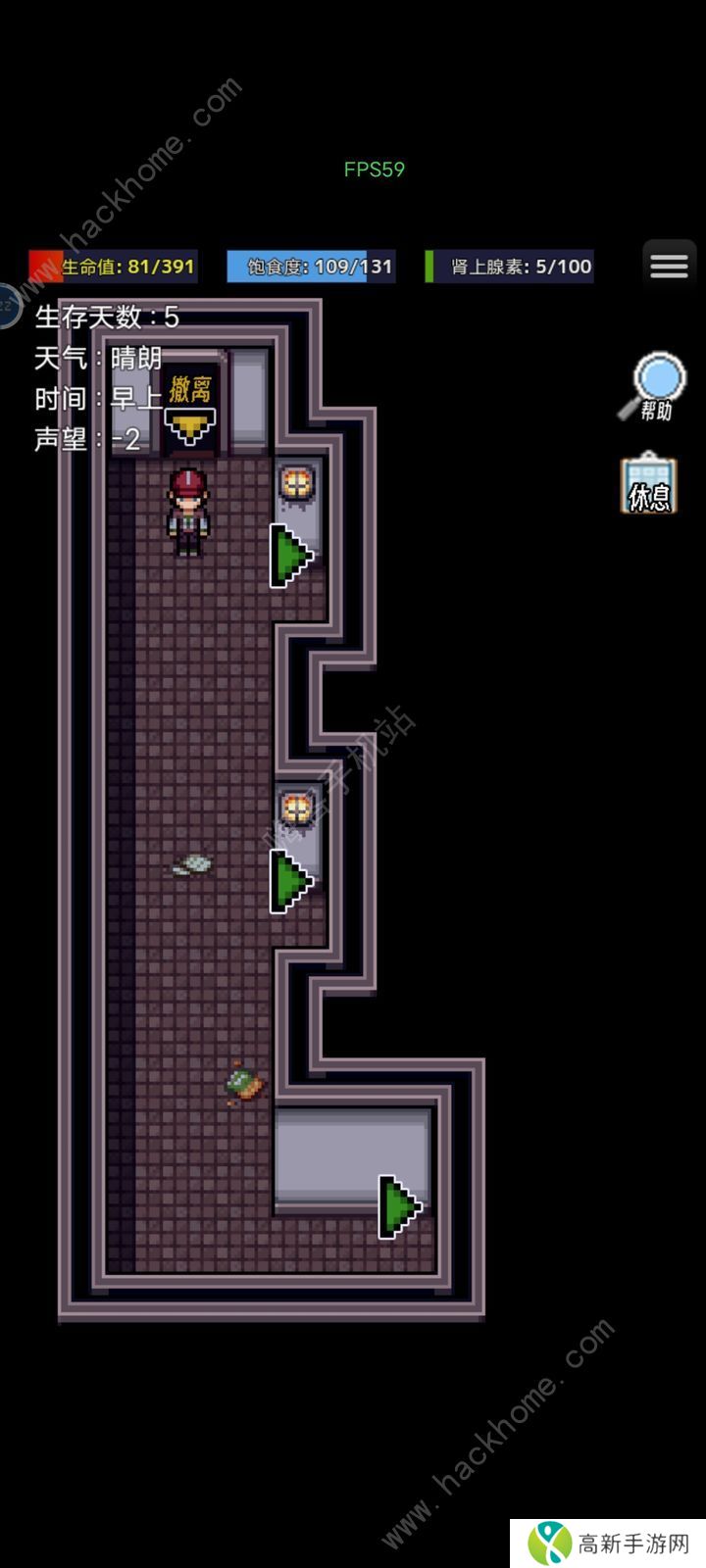Open the 帮助 help magnifier
The height and width of the screenshot is (1568, 706).
pos(654,387)
